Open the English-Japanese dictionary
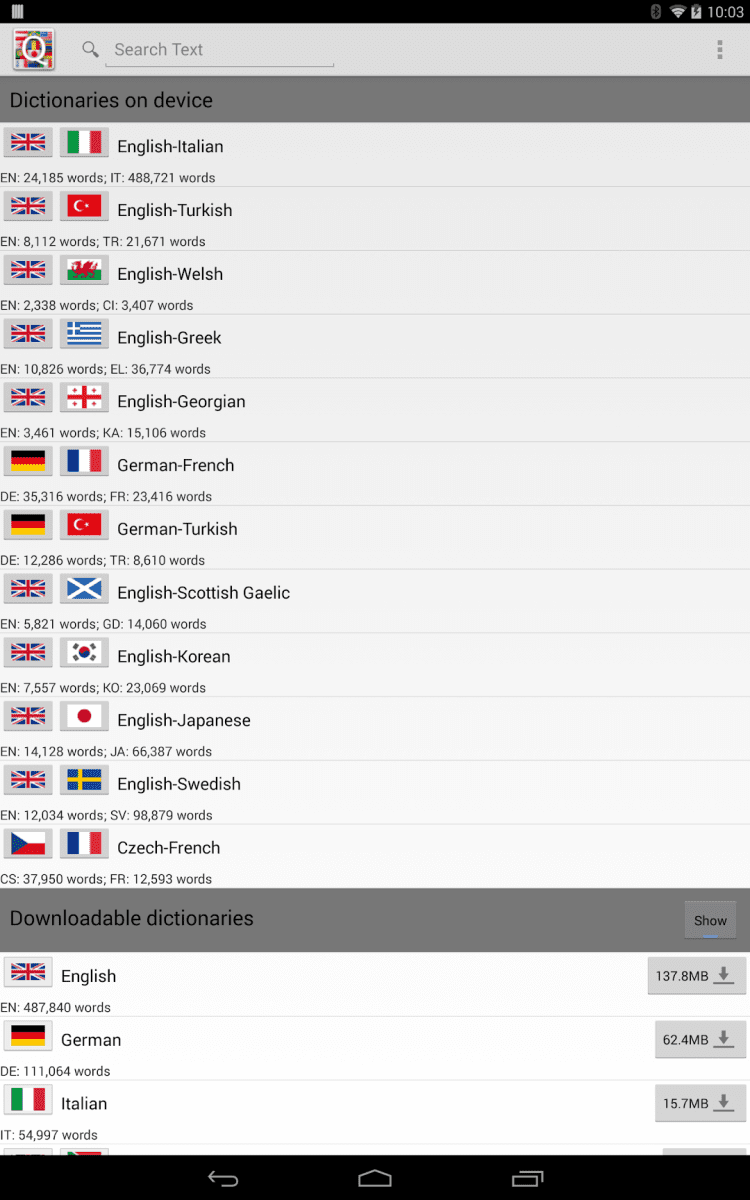Viewport: 750px width, 1200px height. [183, 720]
